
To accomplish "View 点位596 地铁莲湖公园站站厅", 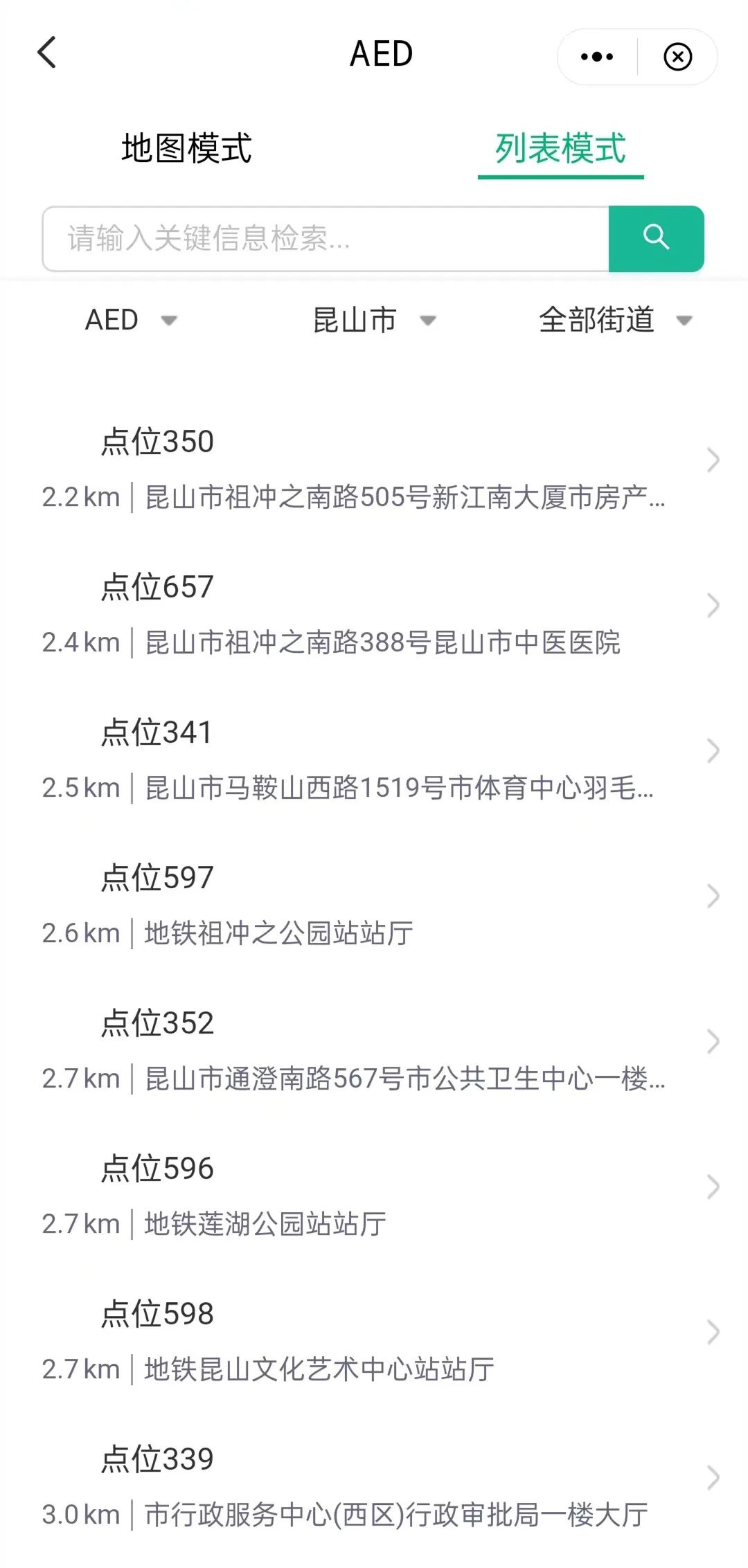I will [x=374, y=1196].
